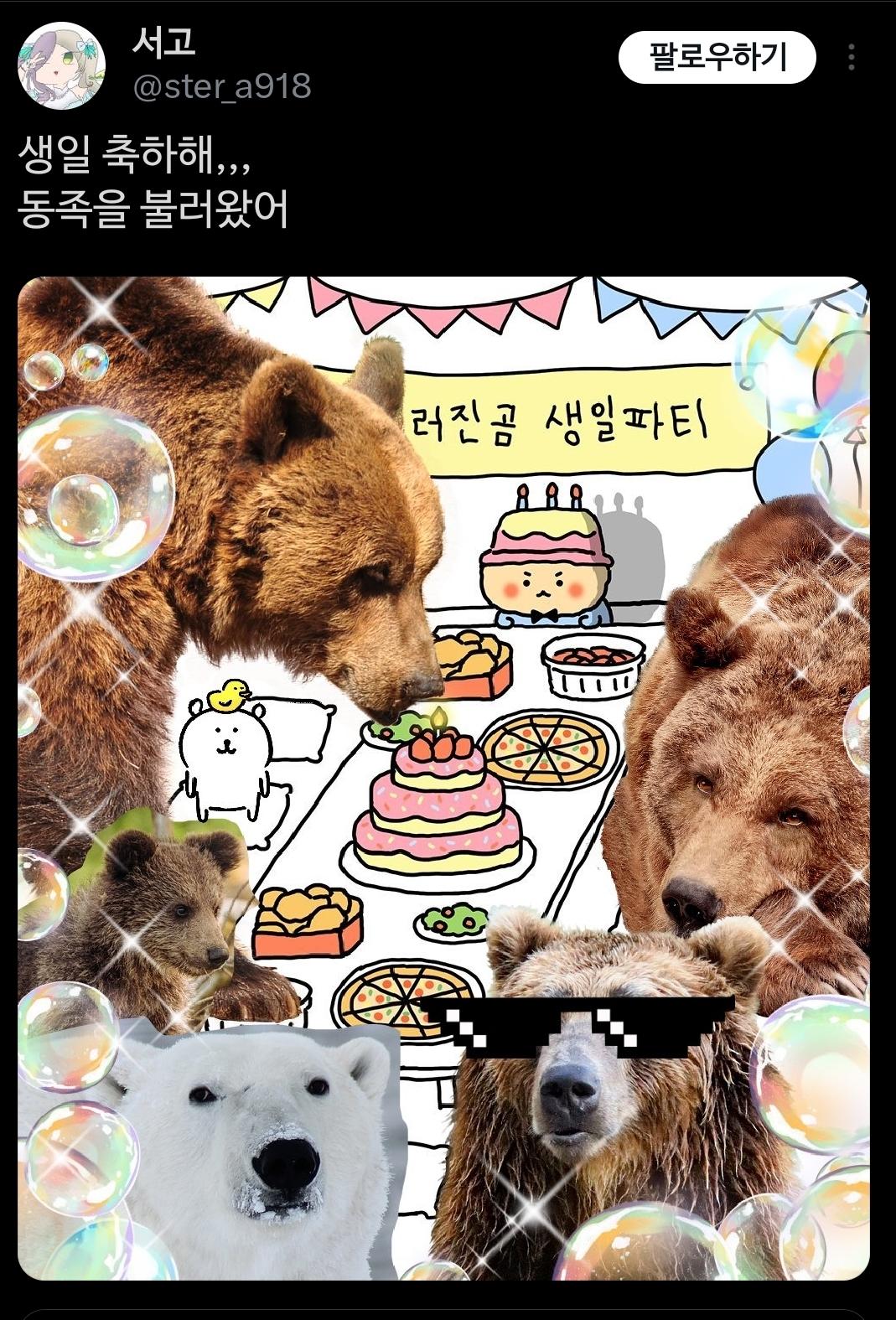Open the bear birthday party image
Screen dimensions: 896x1320
(443, 778)
